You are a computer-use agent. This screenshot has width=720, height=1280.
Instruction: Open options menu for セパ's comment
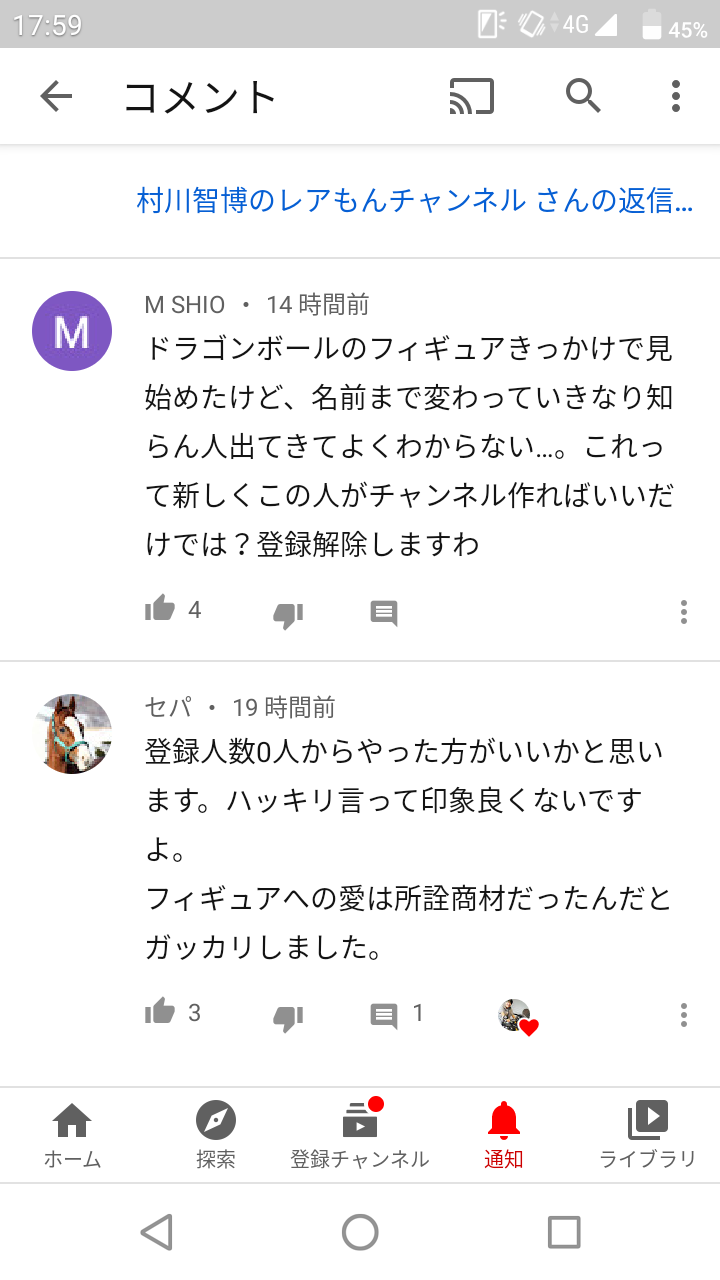tap(684, 1015)
